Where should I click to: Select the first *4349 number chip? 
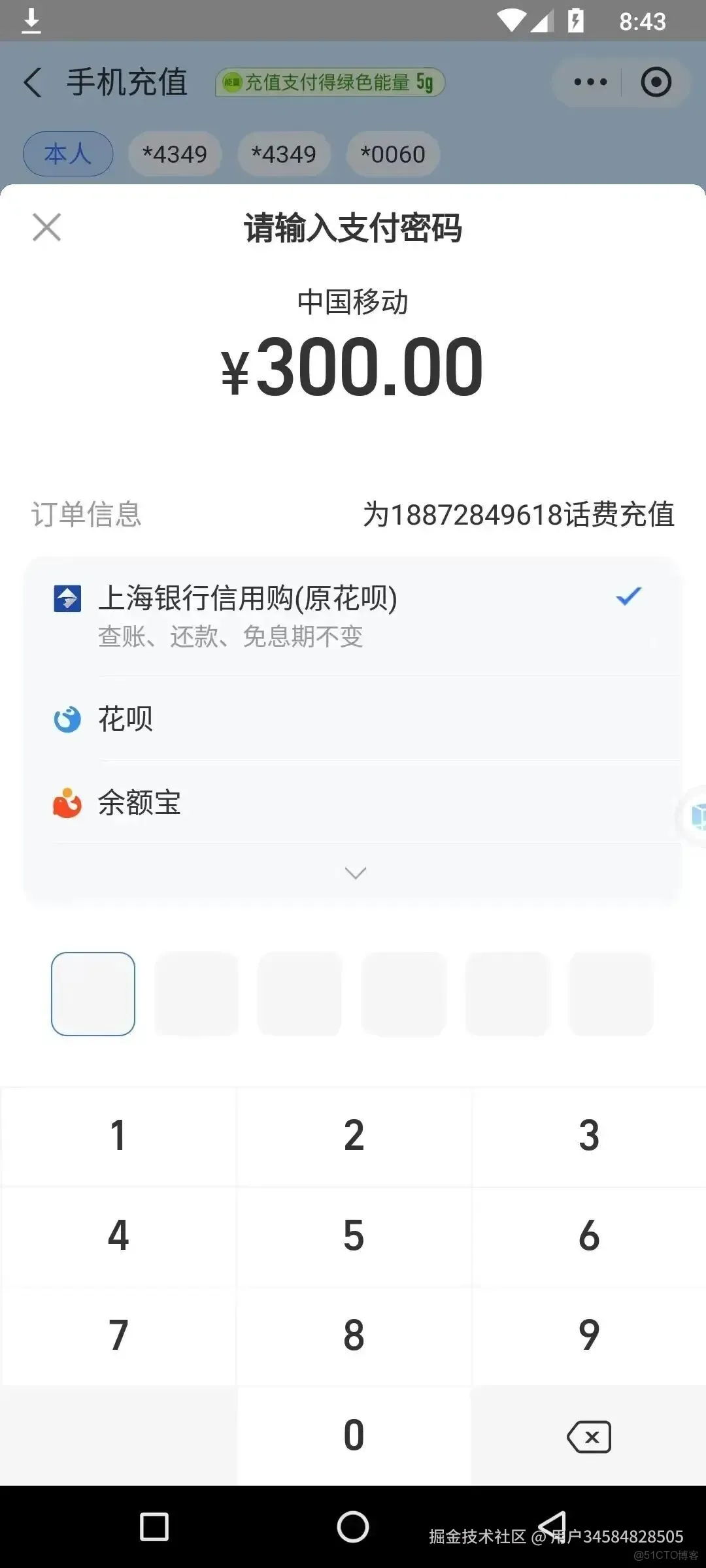tap(175, 154)
